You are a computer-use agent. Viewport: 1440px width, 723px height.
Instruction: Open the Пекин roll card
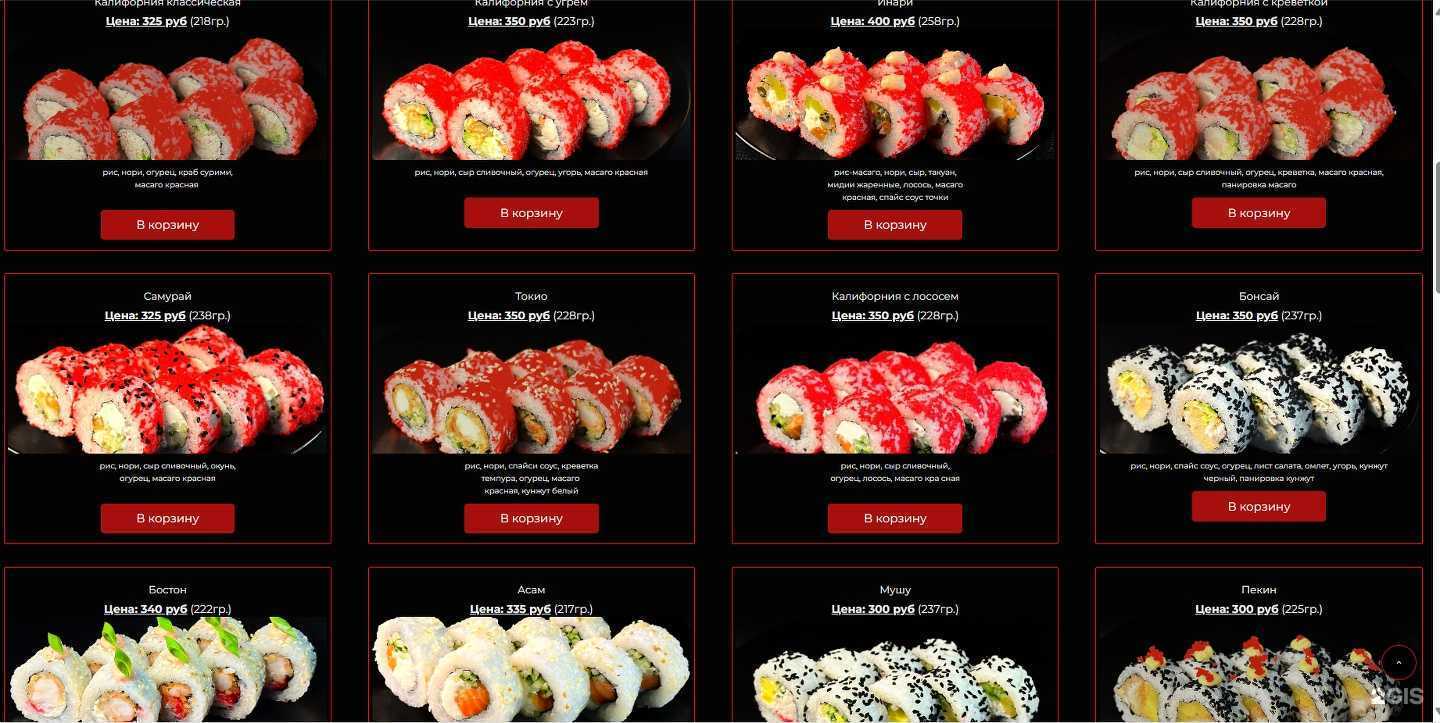[x=1258, y=590]
